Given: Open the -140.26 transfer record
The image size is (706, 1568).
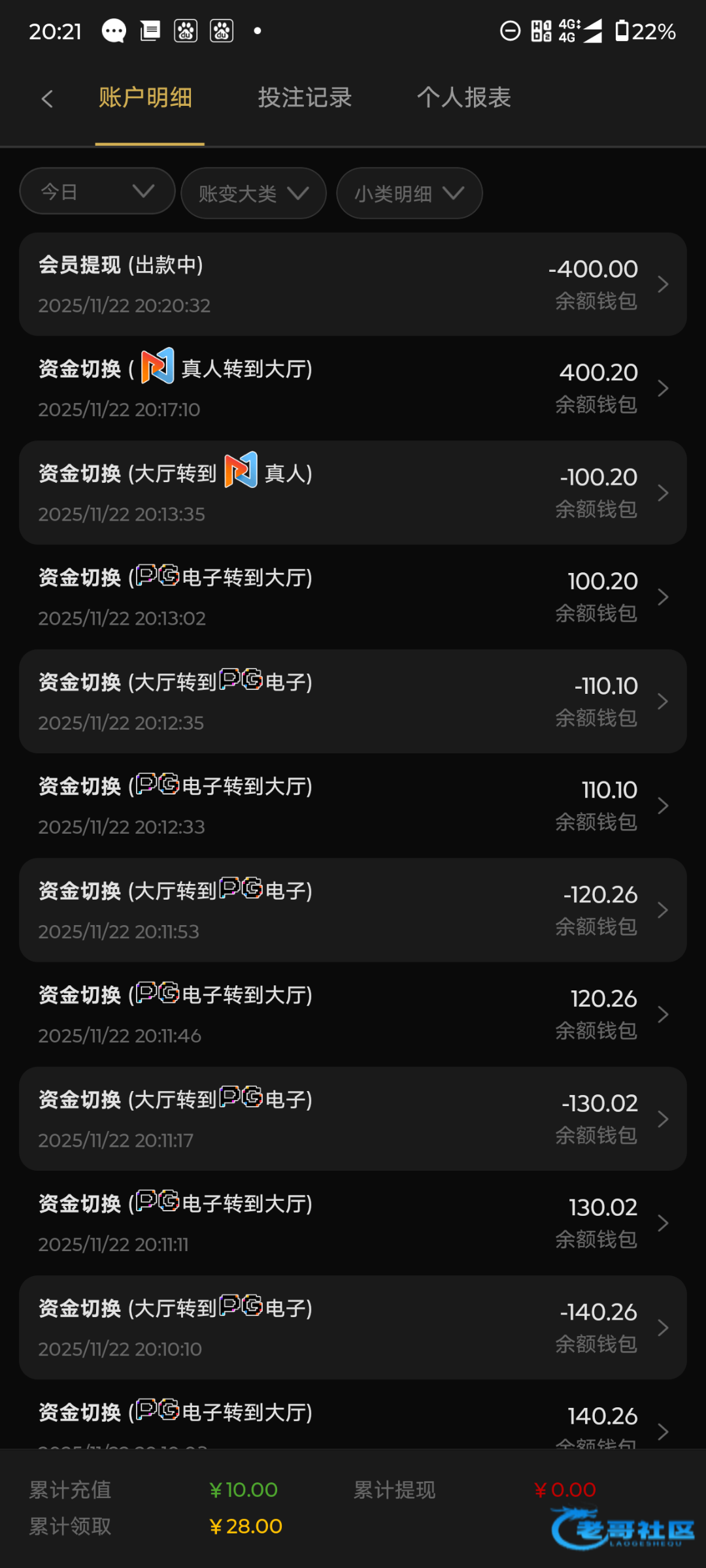Looking at the screenshot, I should [x=352, y=1328].
